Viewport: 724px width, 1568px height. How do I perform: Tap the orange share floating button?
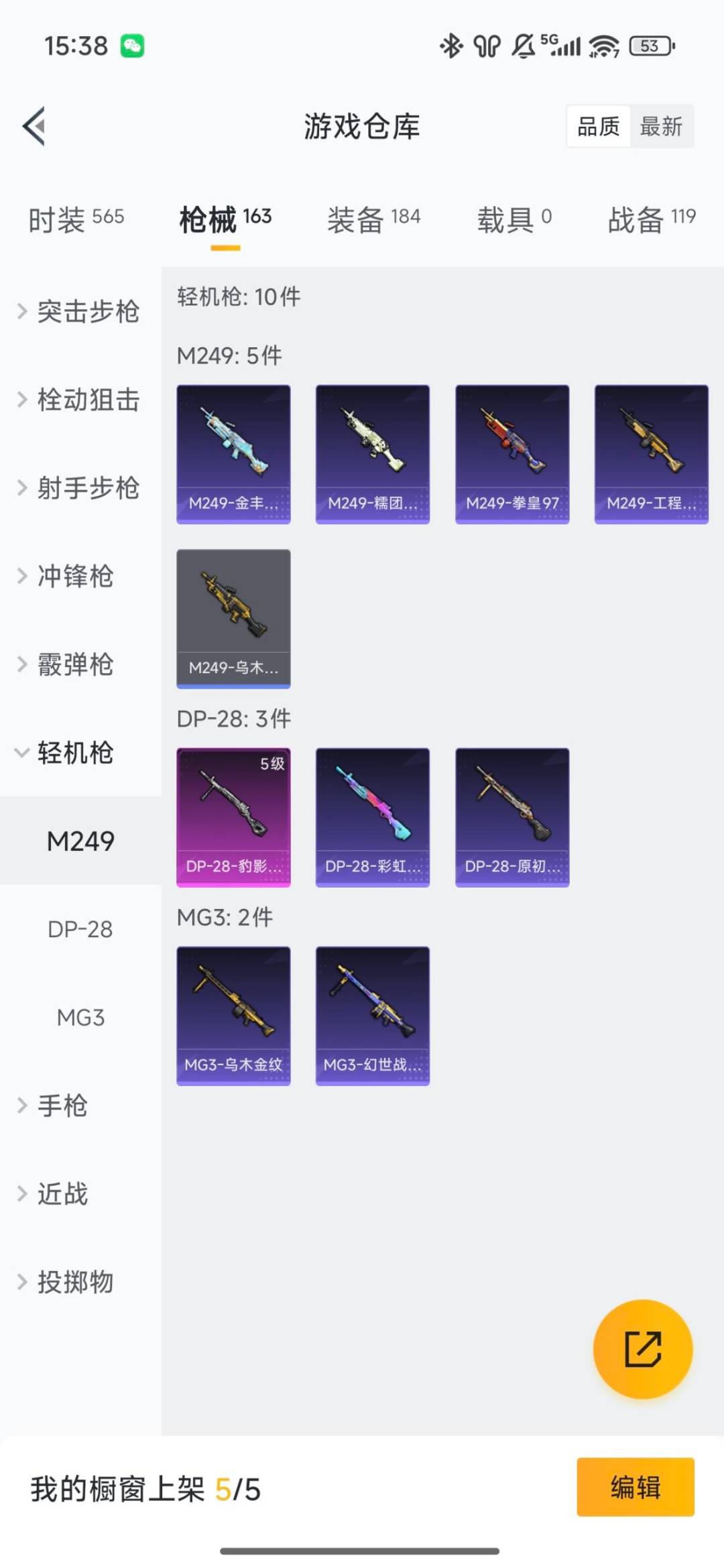point(643,1349)
